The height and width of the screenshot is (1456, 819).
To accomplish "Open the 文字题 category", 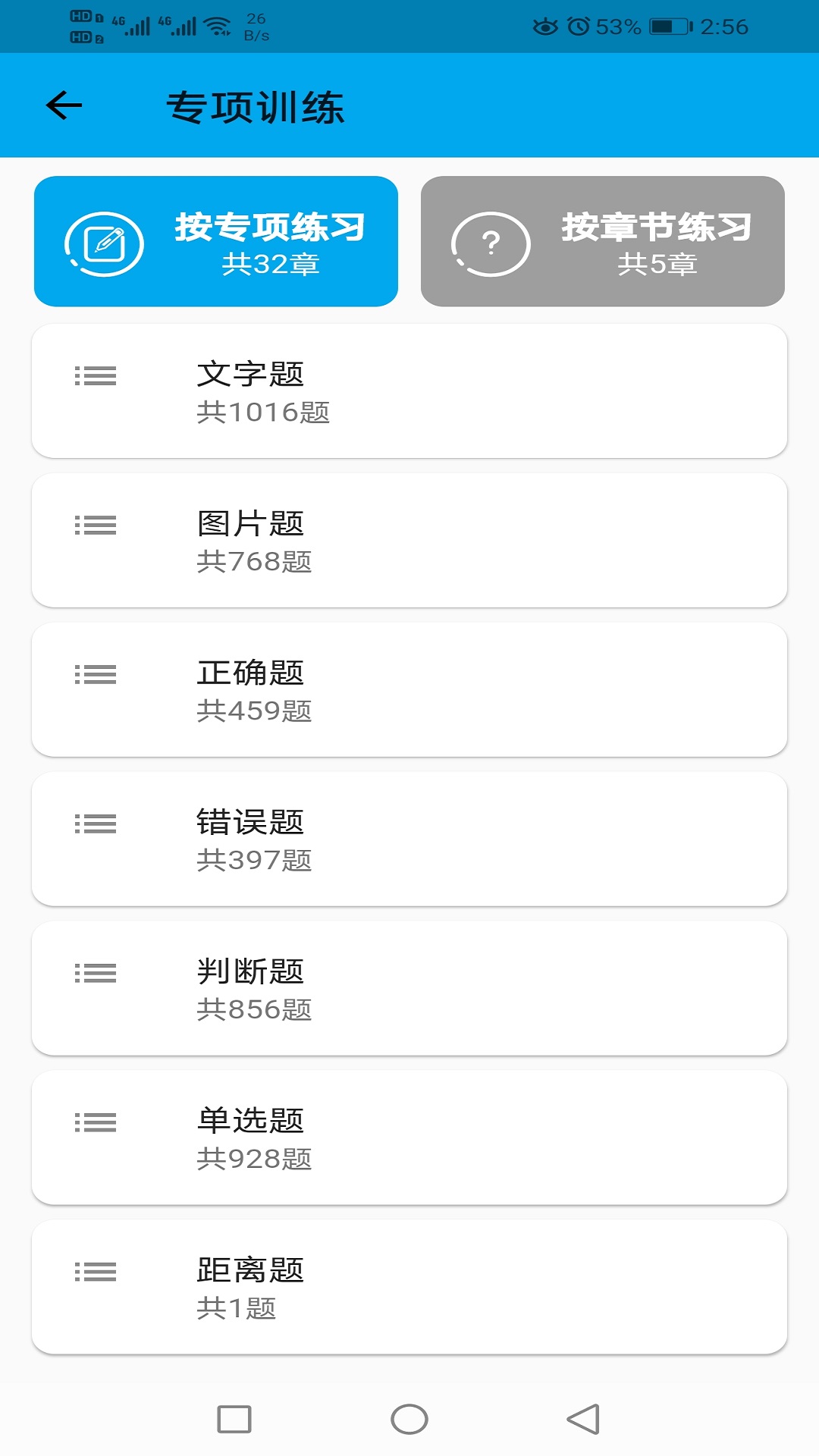I will 409,391.
